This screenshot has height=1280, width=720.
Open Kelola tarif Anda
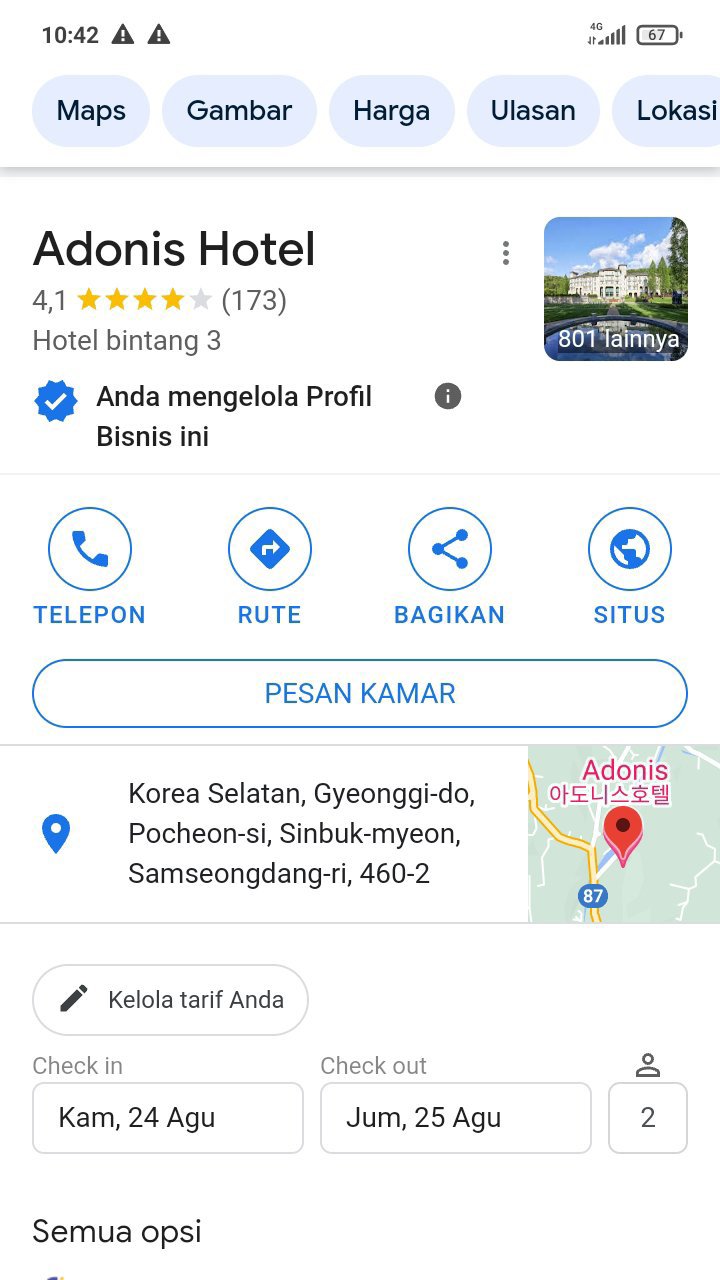[x=170, y=999]
